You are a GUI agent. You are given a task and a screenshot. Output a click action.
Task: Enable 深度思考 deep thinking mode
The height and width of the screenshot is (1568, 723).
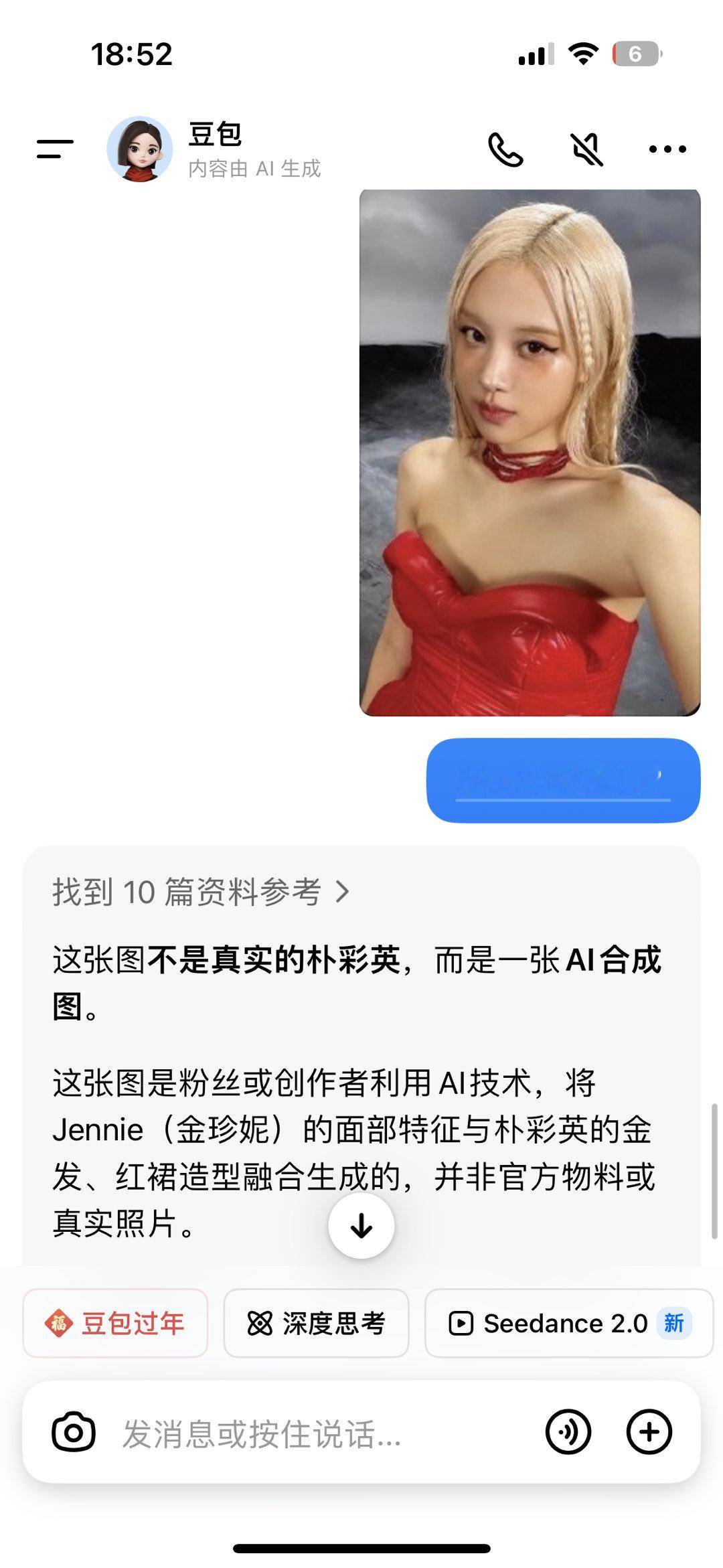tap(317, 1324)
